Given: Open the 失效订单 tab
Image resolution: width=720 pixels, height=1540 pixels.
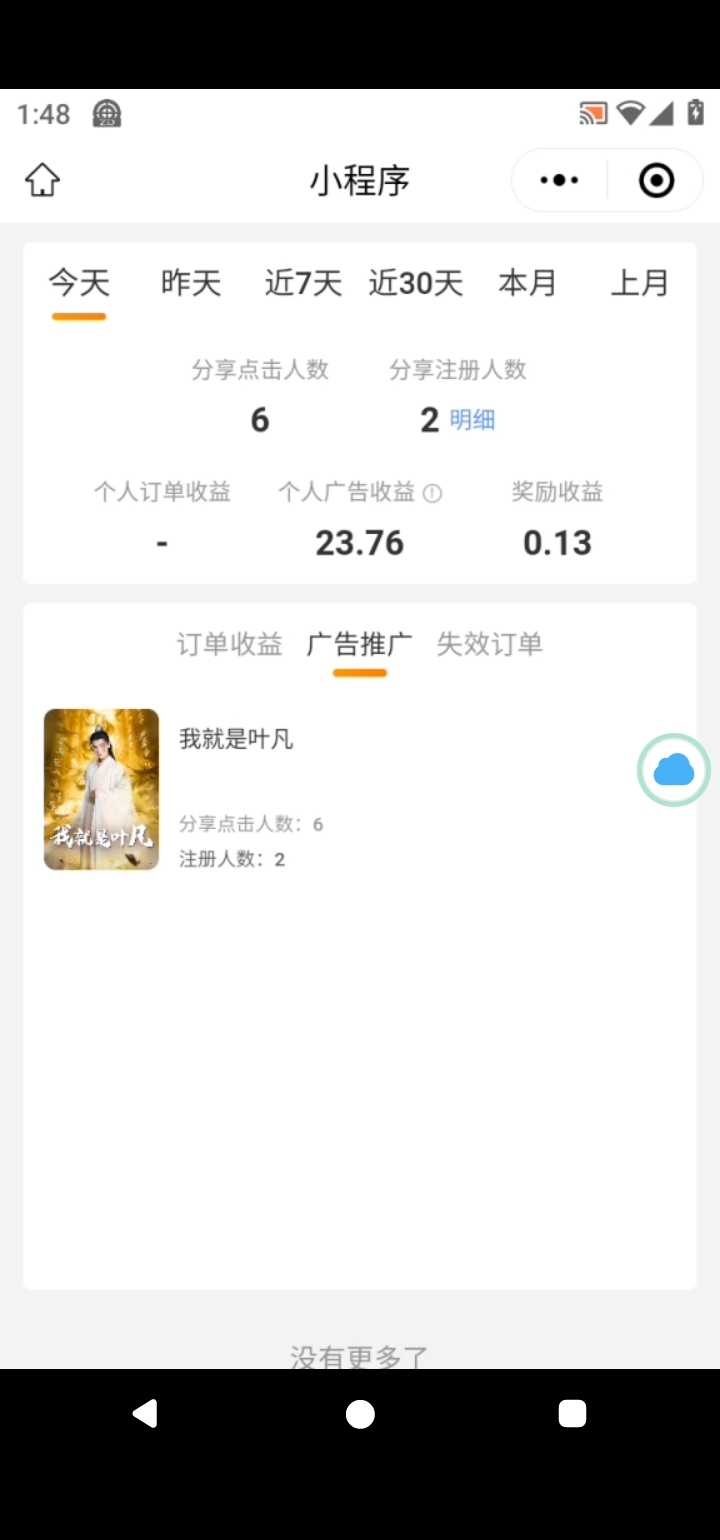Looking at the screenshot, I should click(489, 644).
